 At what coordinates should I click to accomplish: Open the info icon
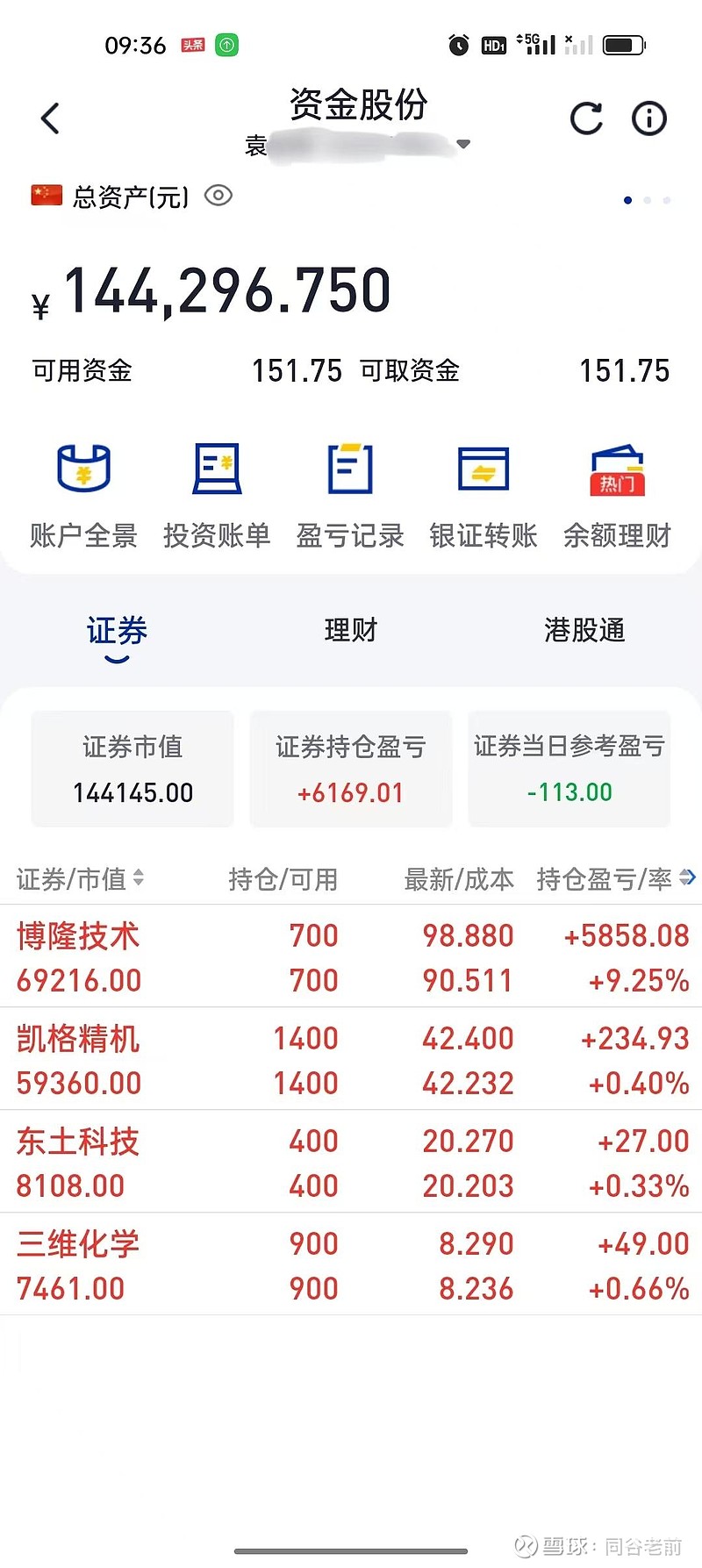click(649, 118)
